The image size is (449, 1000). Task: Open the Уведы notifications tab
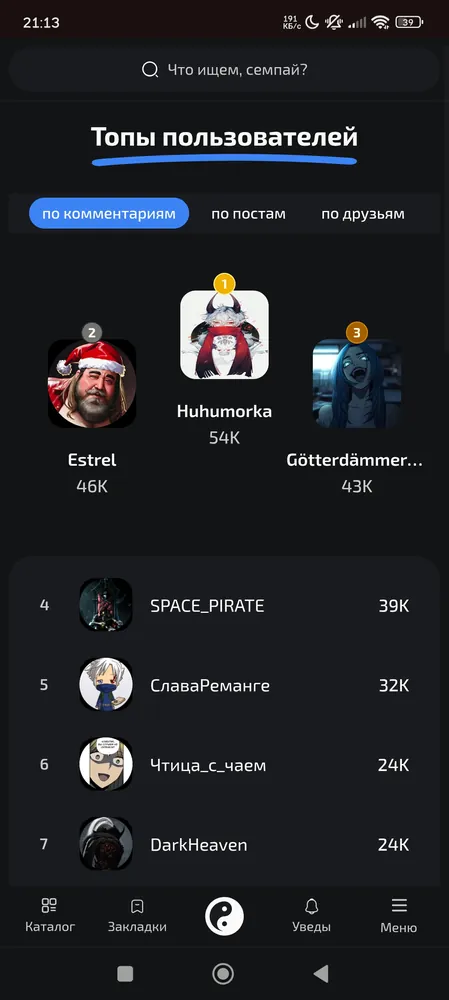(311, 916)
